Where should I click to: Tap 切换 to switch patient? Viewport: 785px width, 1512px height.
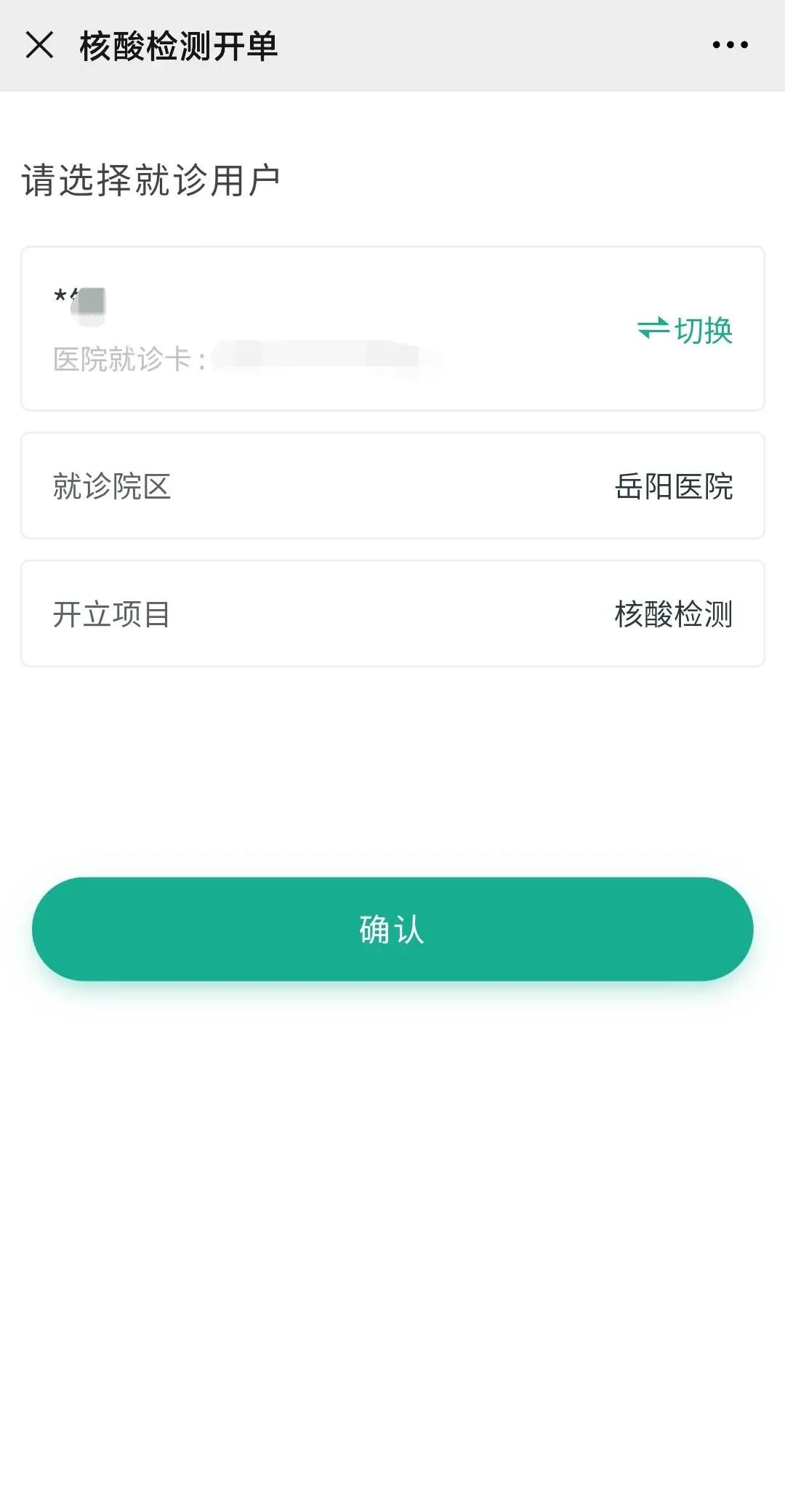(x=685, y=330)
